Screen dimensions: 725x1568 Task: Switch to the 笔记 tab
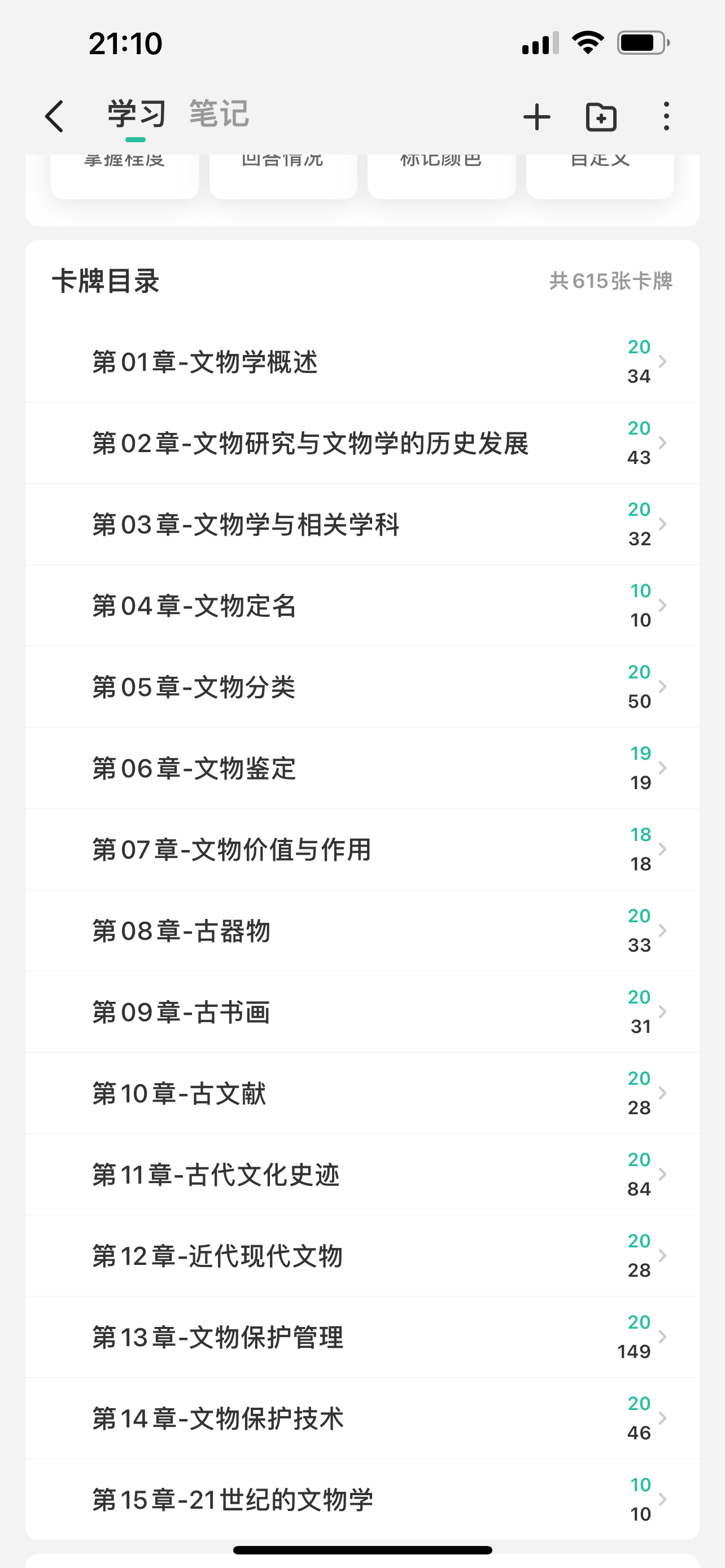pos(219,114)
